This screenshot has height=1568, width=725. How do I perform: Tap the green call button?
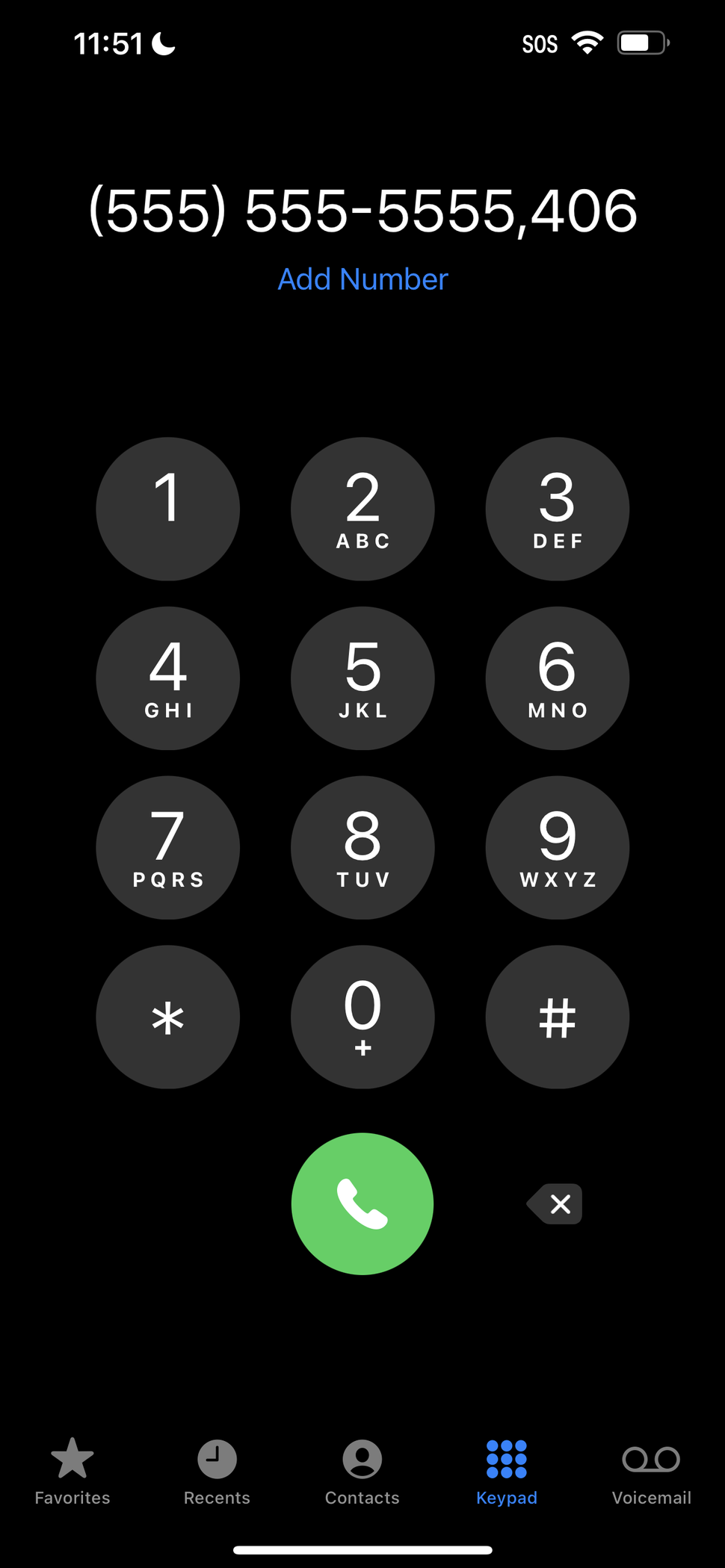(362, 1203)
